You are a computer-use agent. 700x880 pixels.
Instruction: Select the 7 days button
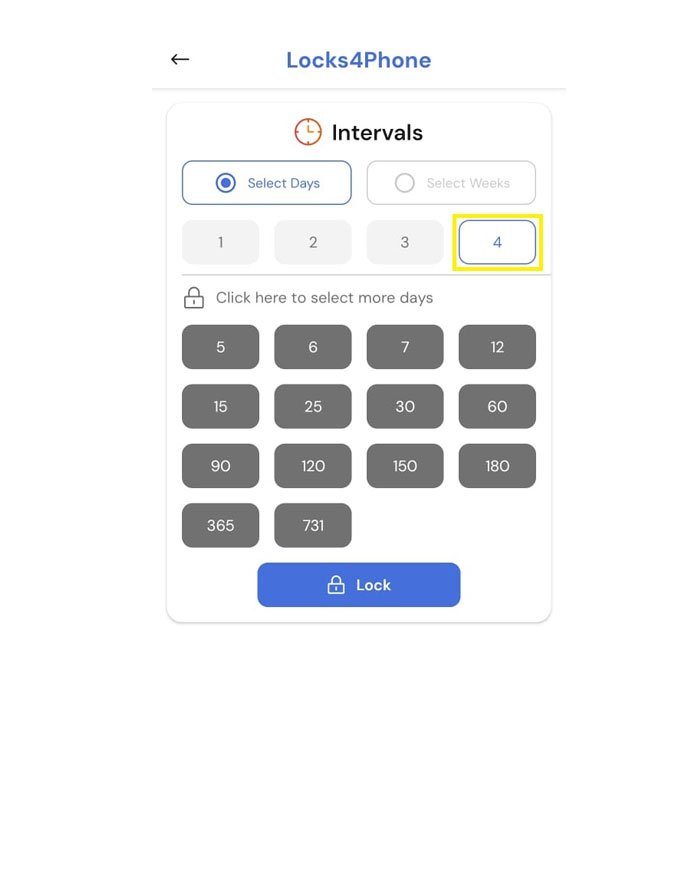[x=405, y=347]
